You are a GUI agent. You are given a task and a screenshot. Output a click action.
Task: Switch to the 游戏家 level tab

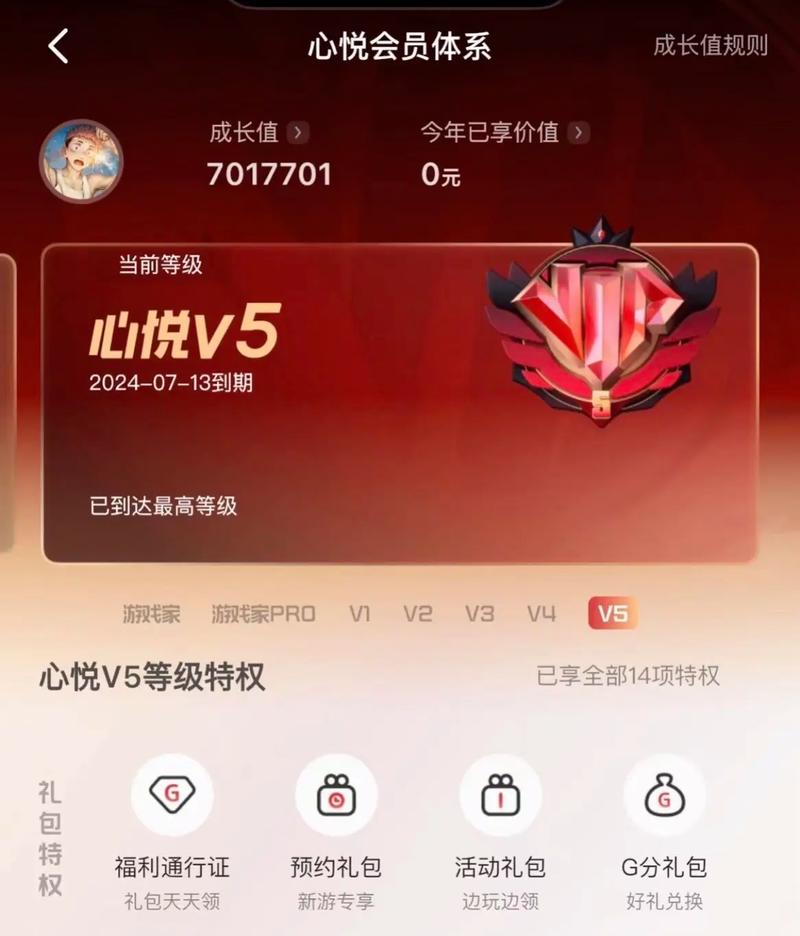152,614
